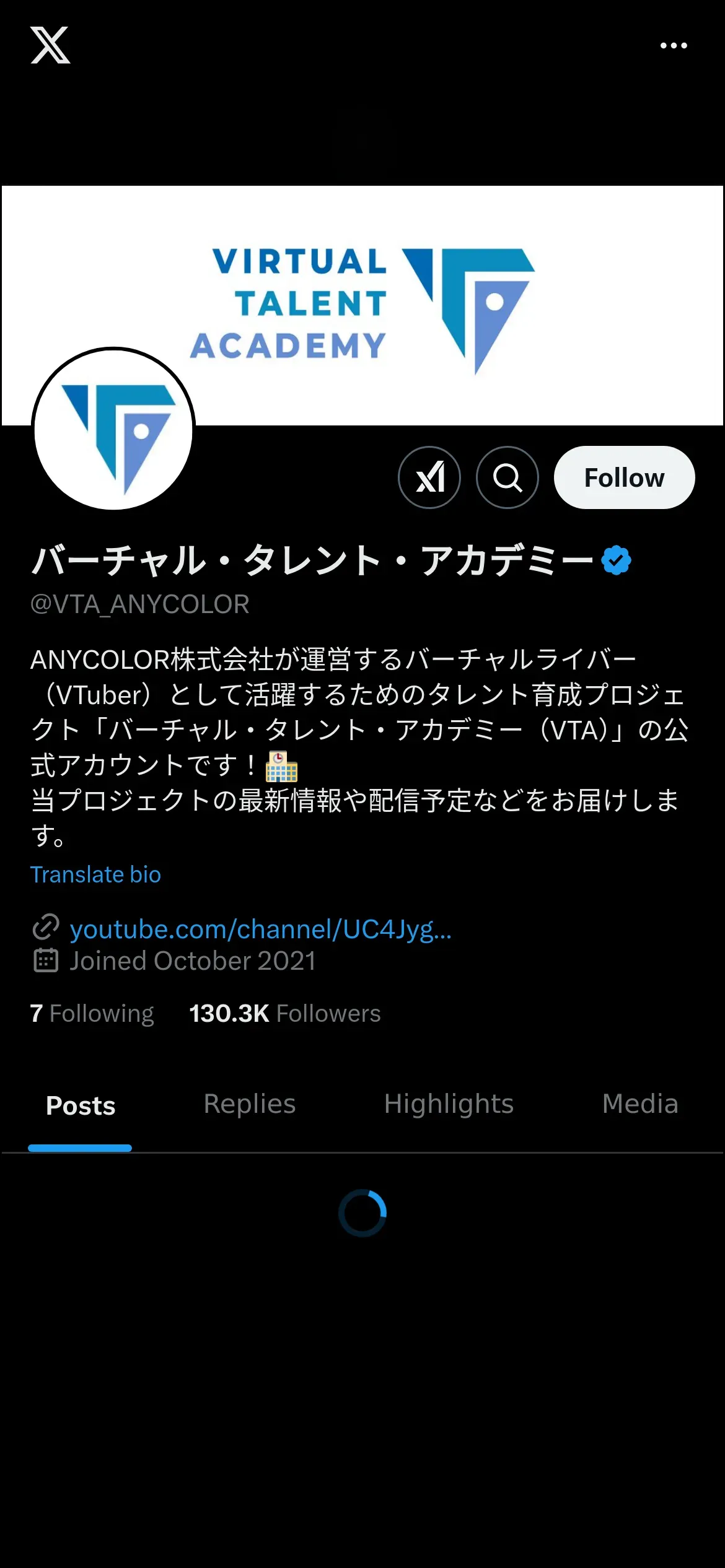The height and width of the screenshot is (1568, 725).
Task: Switch to the Highlights tab
Action: (449, 1104)
